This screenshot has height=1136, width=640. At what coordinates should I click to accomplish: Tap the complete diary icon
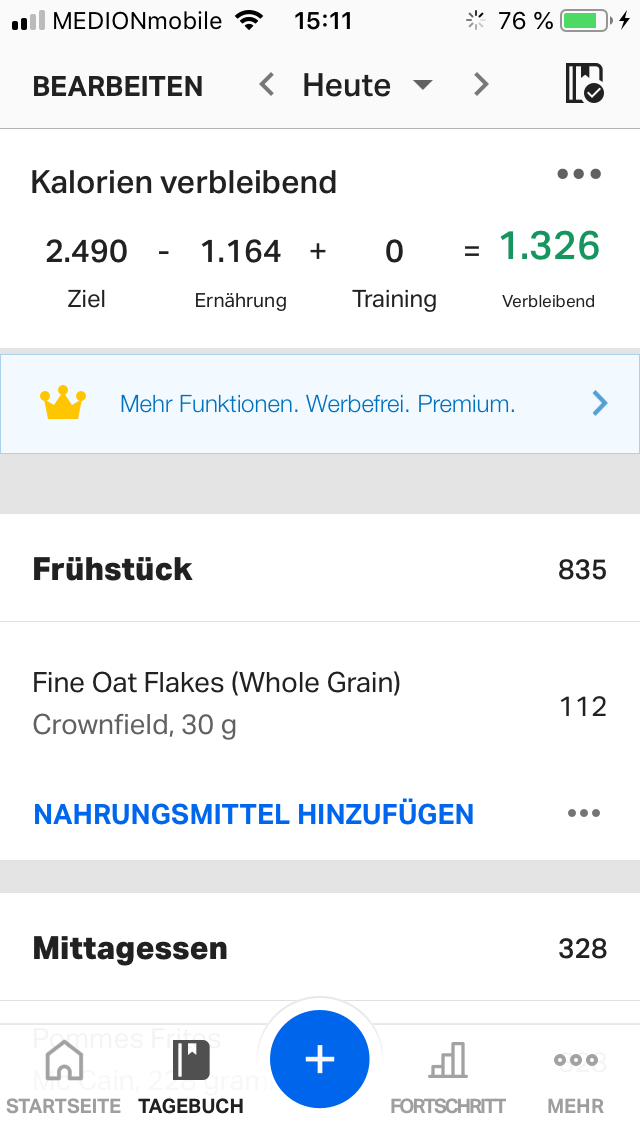584,83
